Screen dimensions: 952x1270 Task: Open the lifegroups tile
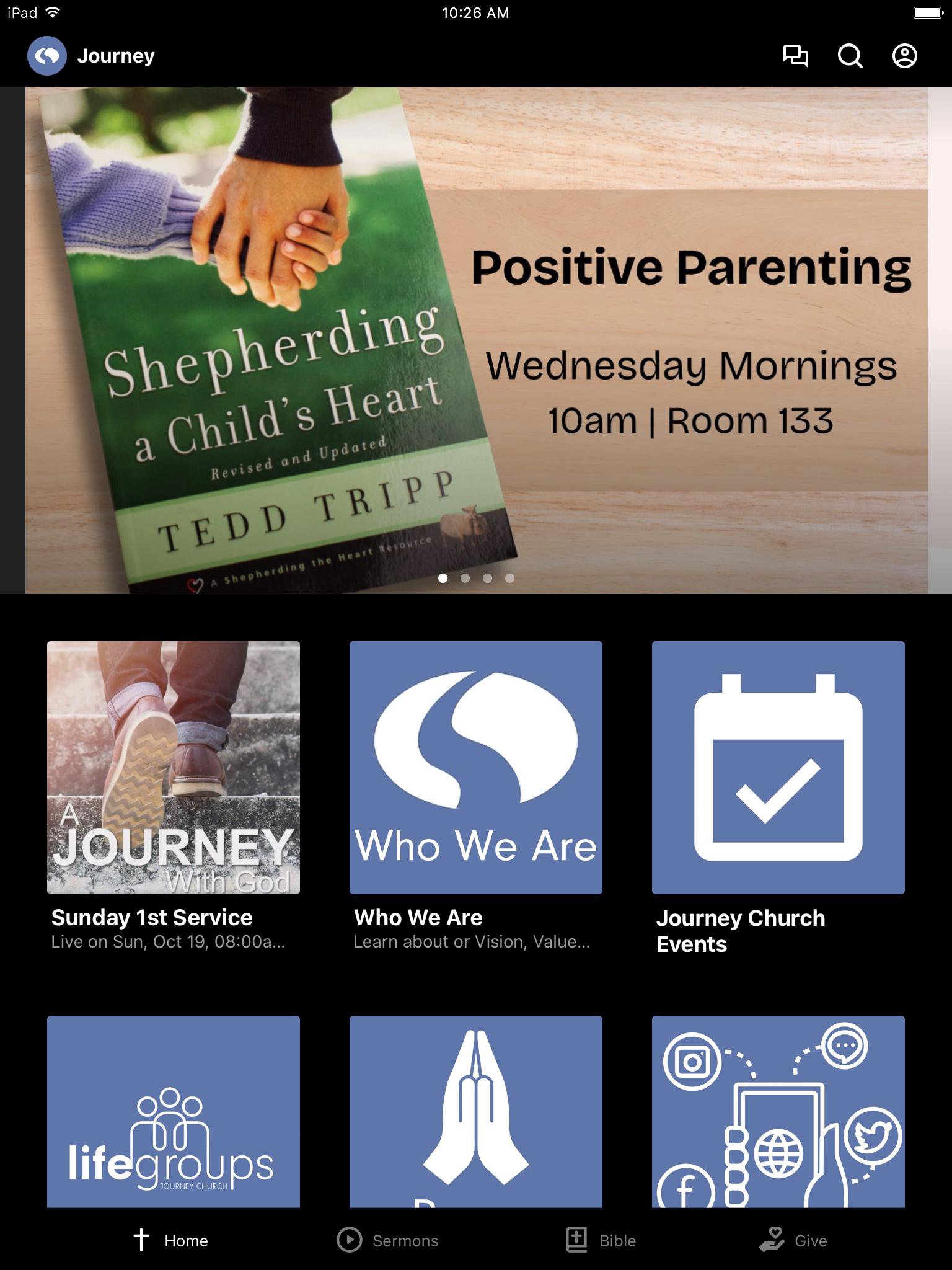[x=174, y=1111]
